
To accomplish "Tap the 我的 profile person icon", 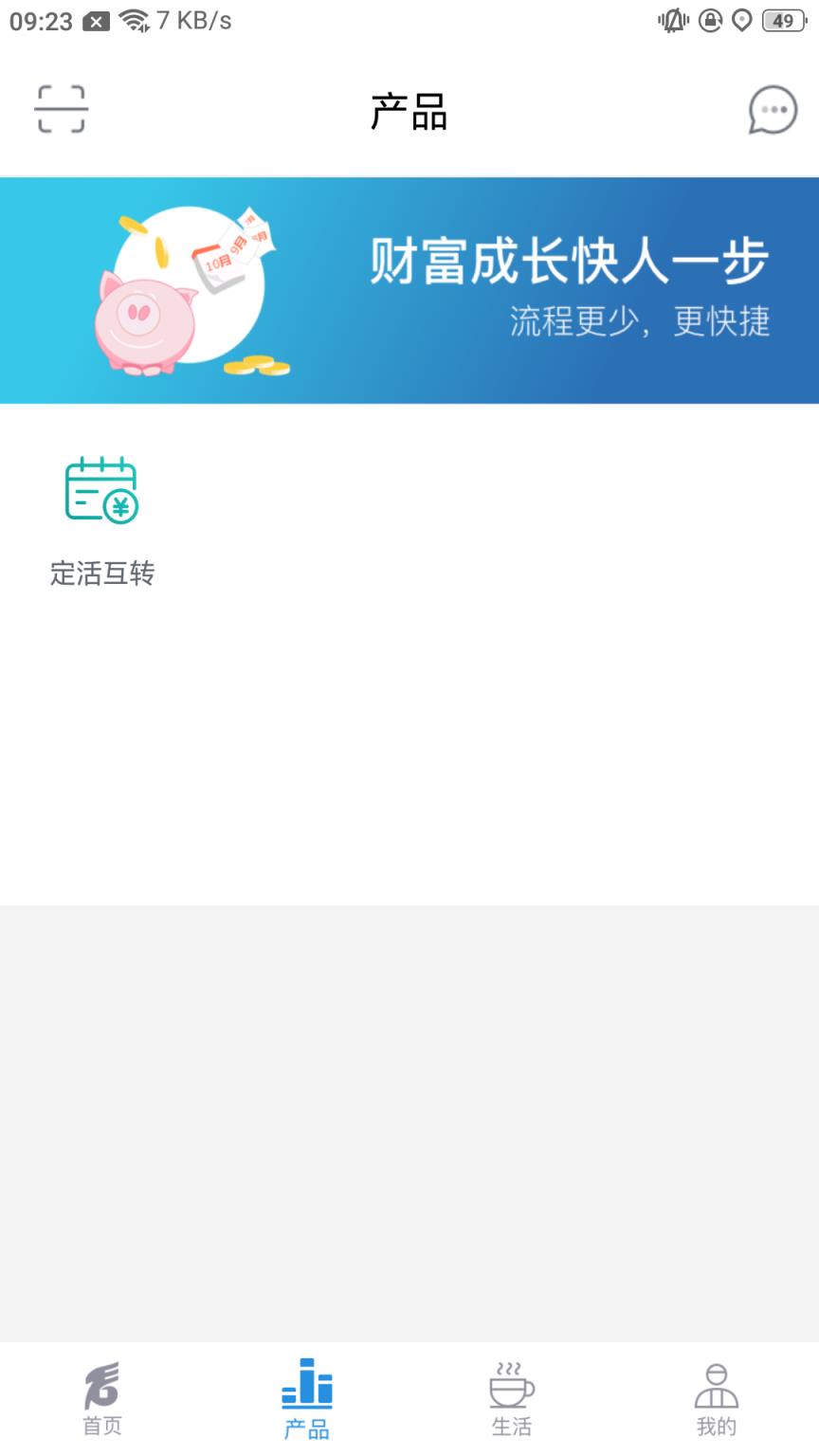I will click(716, 1385).
